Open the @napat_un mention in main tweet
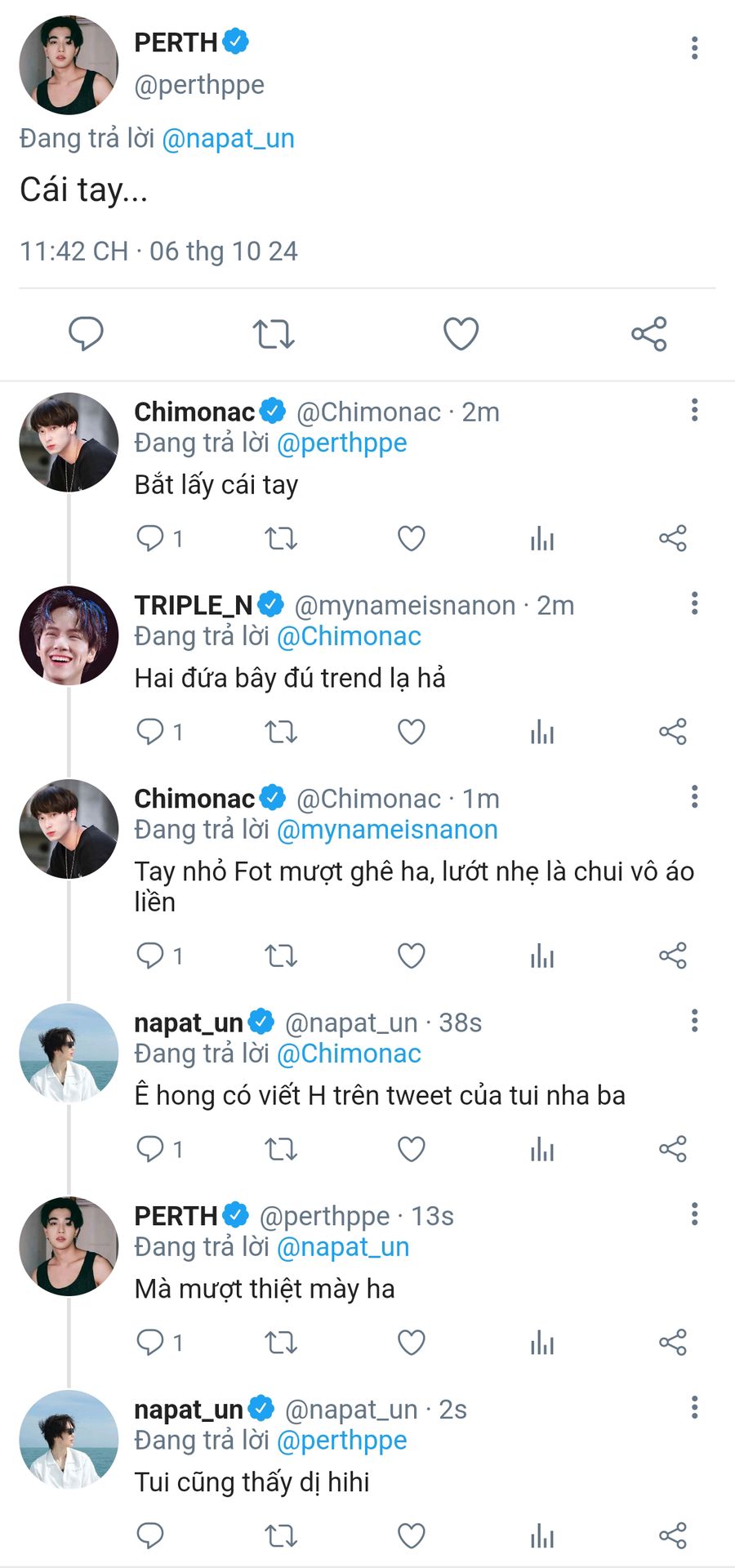The image size is (735, 1568). coord(228,138)
